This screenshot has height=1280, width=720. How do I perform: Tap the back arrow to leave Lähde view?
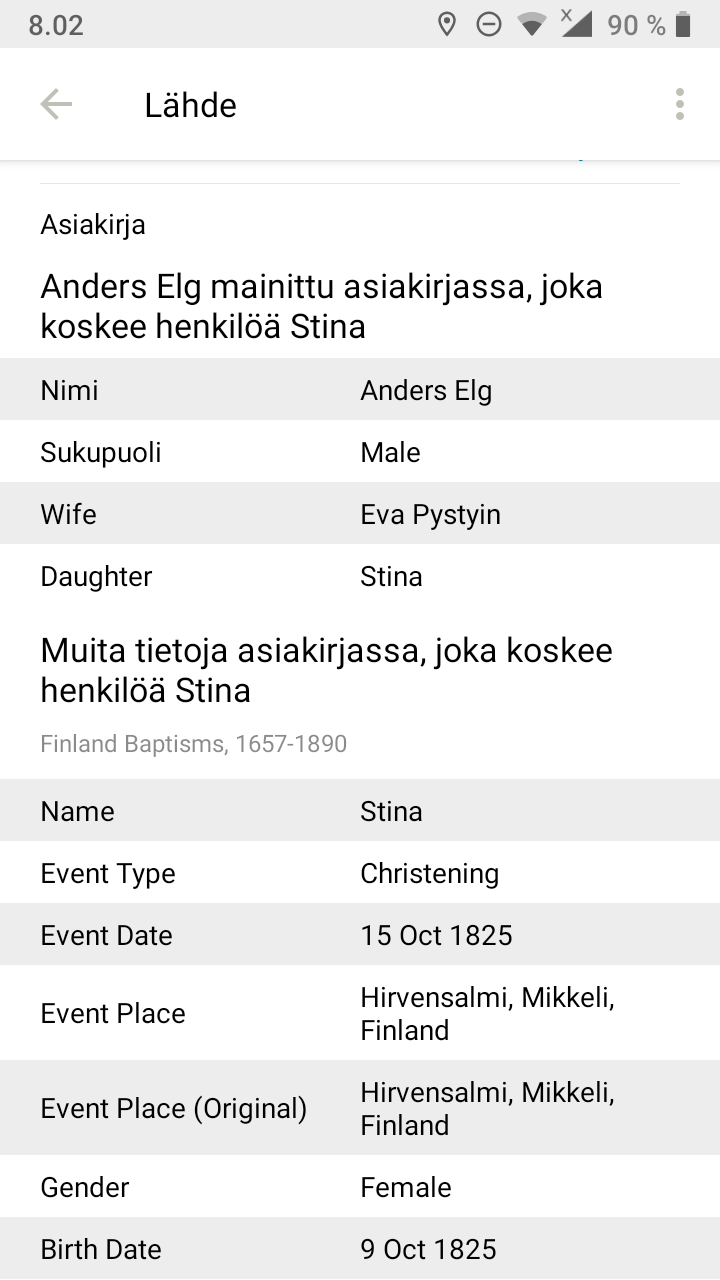[x=57, y=104]
